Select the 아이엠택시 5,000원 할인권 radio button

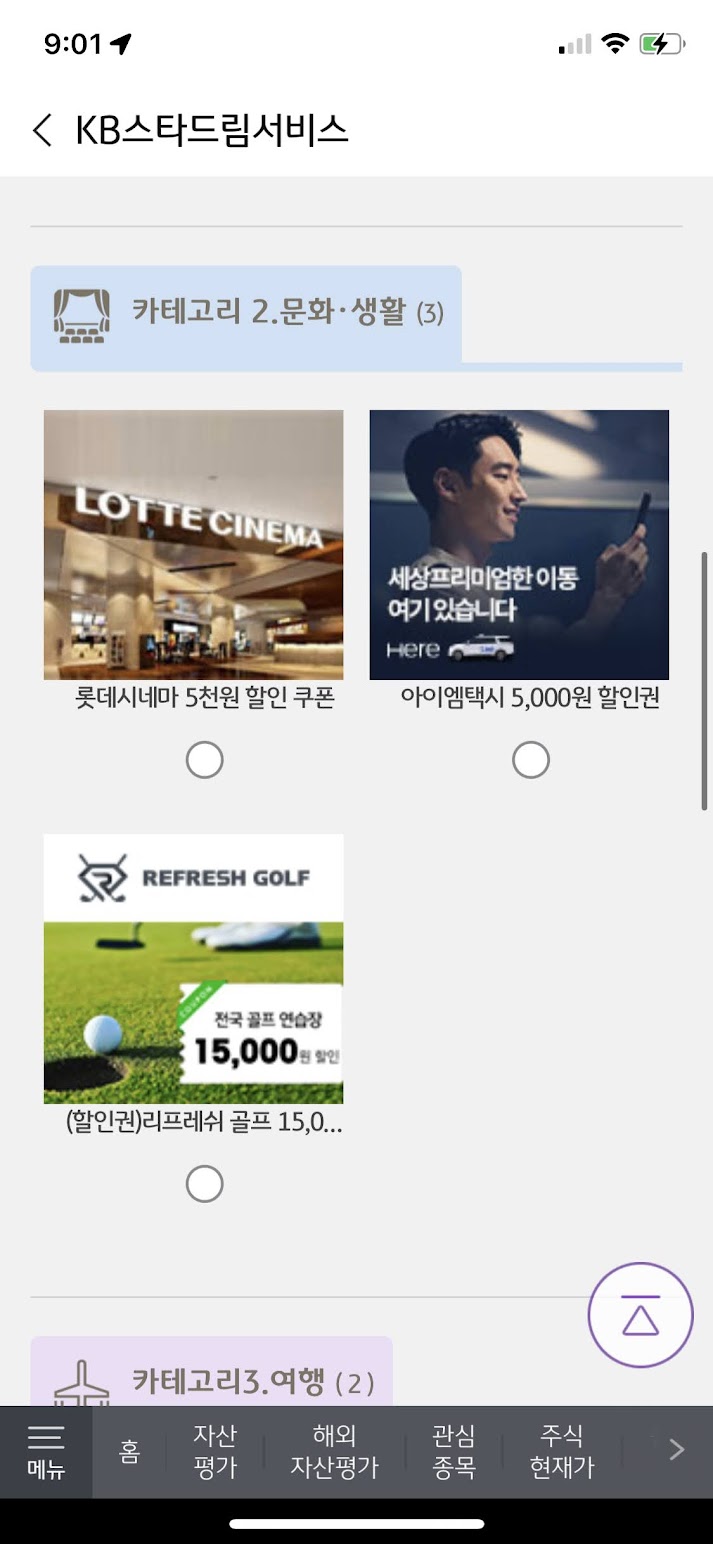click(530, 761)
